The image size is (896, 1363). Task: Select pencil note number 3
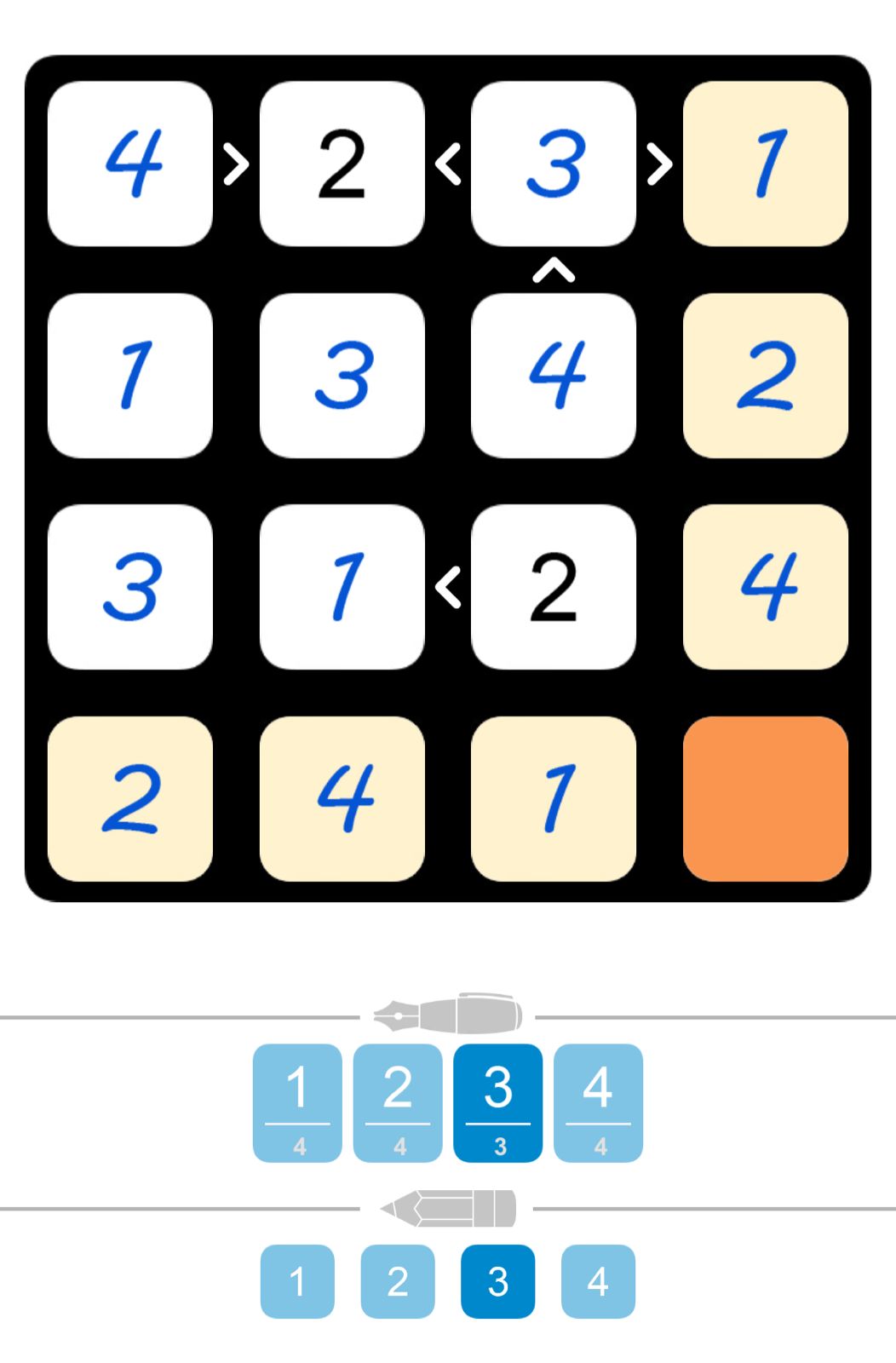tap(498, 1281)
